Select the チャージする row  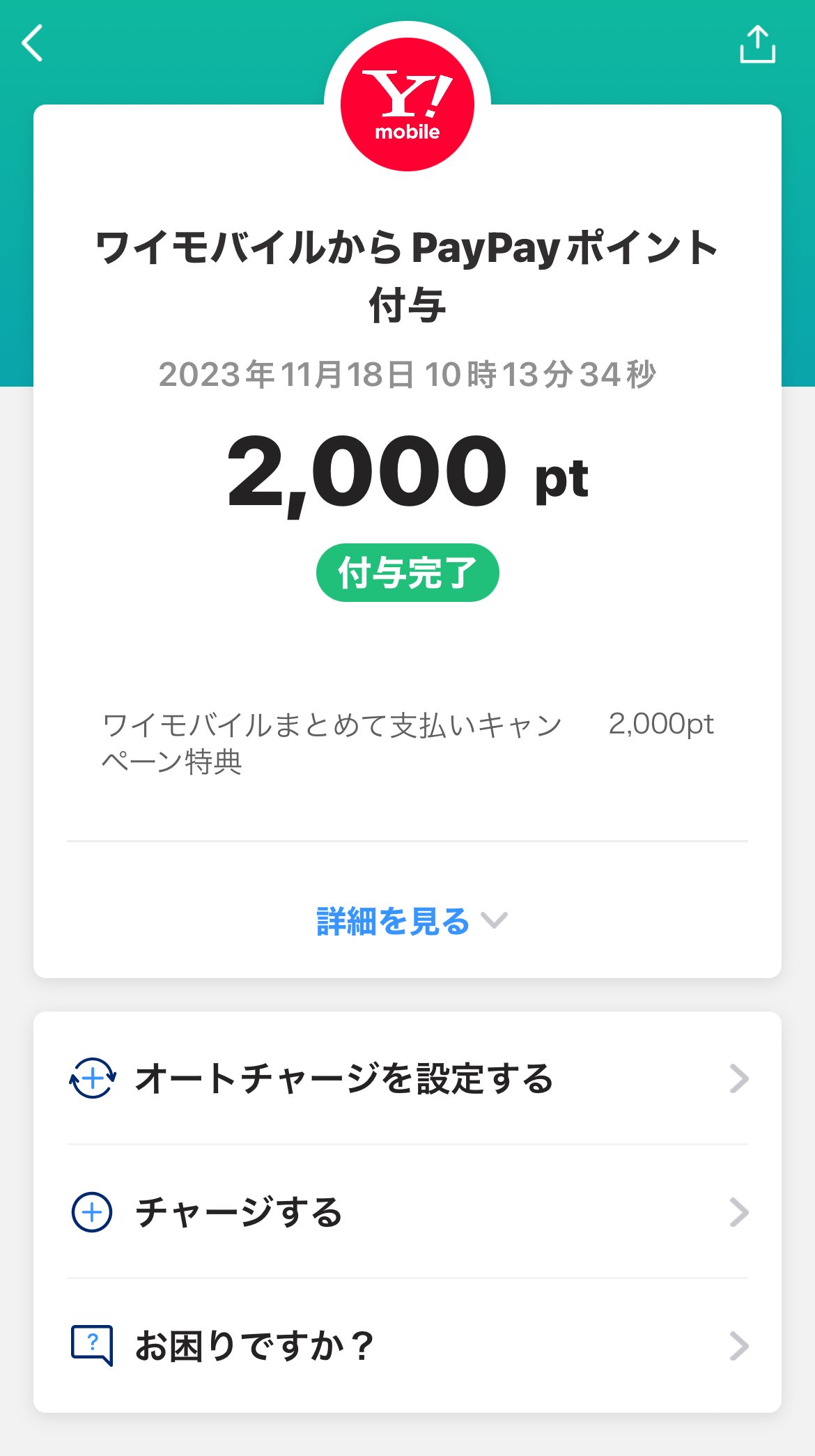pos(407,1212)
